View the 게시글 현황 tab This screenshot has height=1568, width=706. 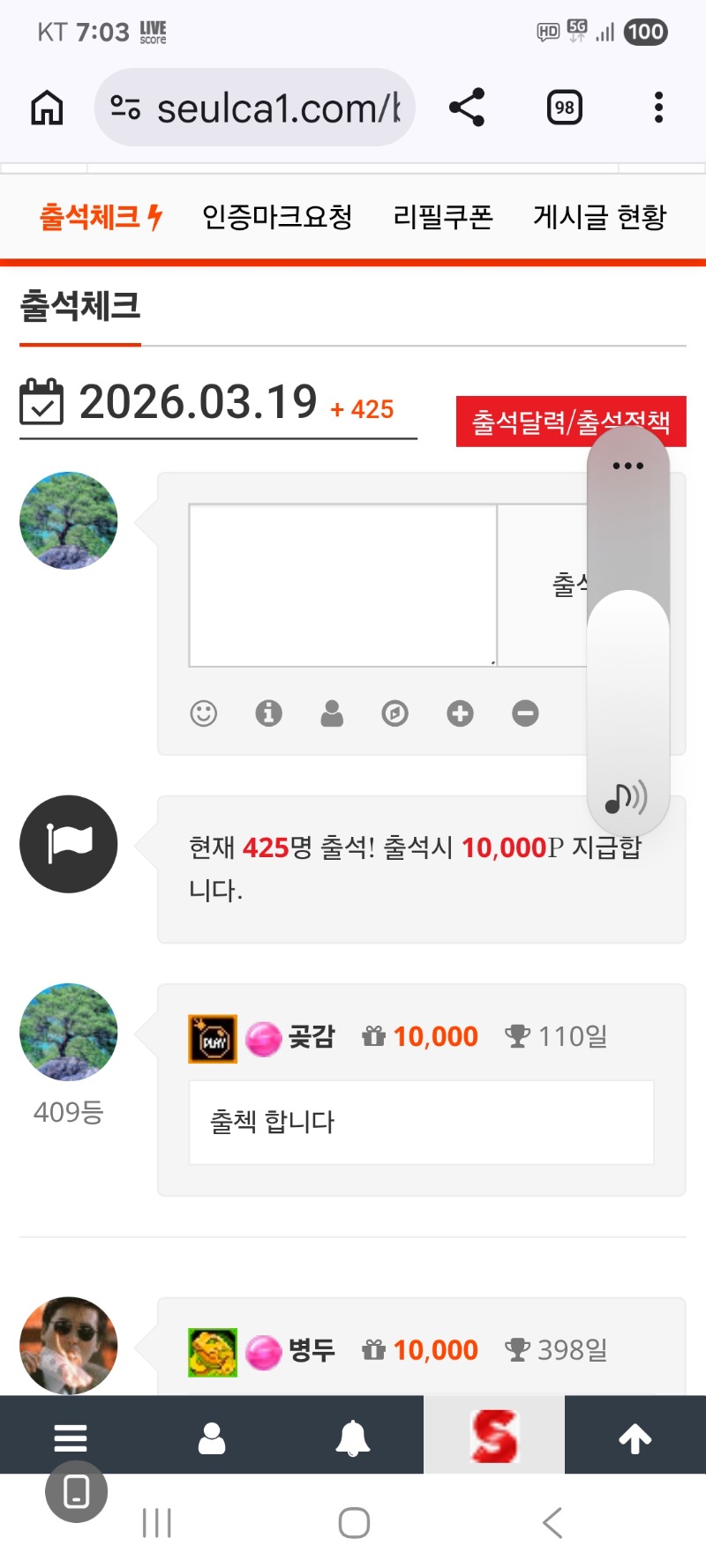[600, 217]
